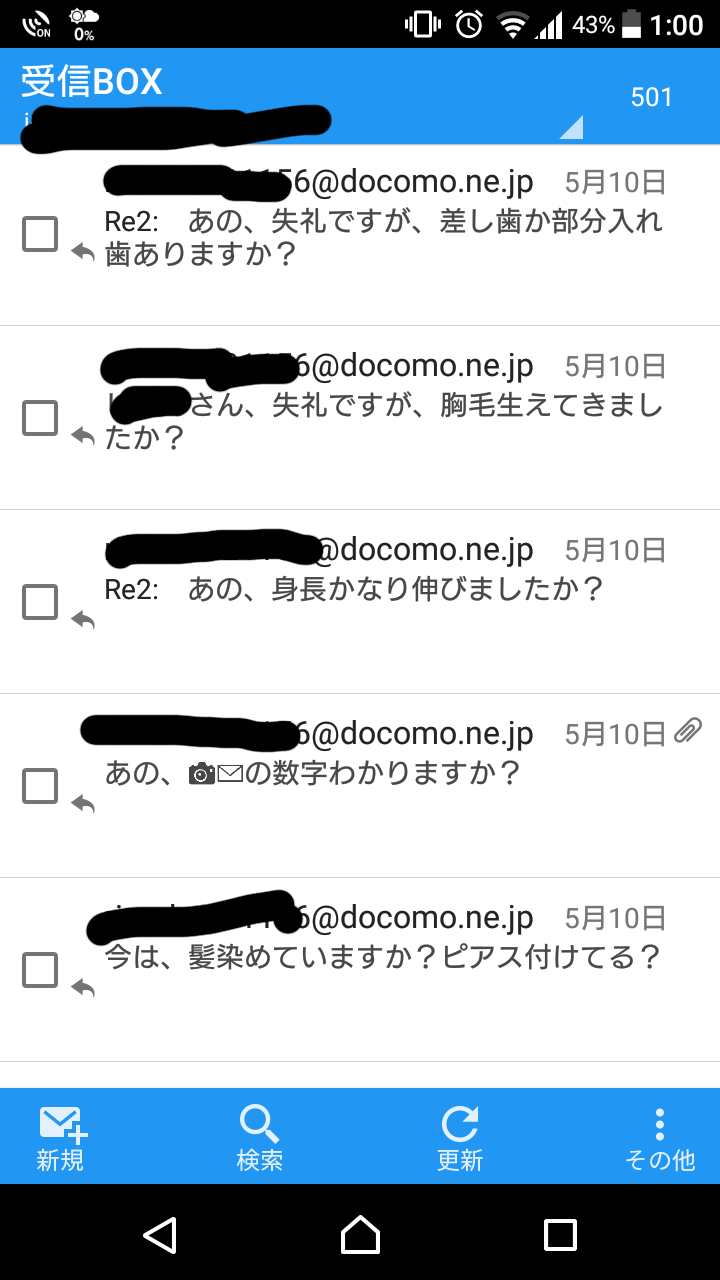Open the email about 差し歯か部分入れ歯
This screenshot has height=1280, width=720.
click(384, 235)
